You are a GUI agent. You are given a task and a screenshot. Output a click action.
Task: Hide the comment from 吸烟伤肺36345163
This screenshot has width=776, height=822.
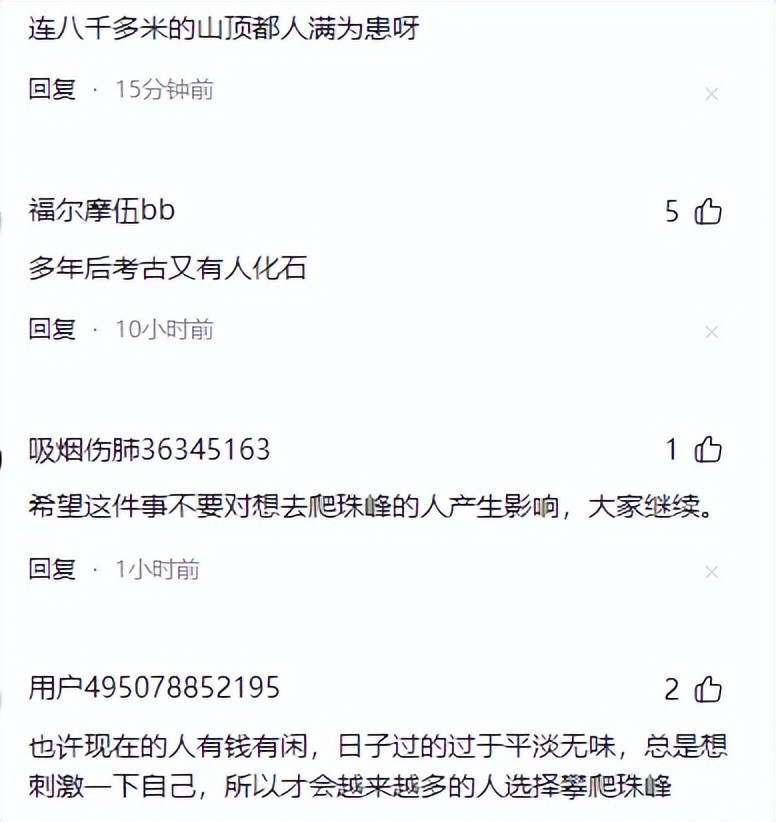tap(712, 572)
